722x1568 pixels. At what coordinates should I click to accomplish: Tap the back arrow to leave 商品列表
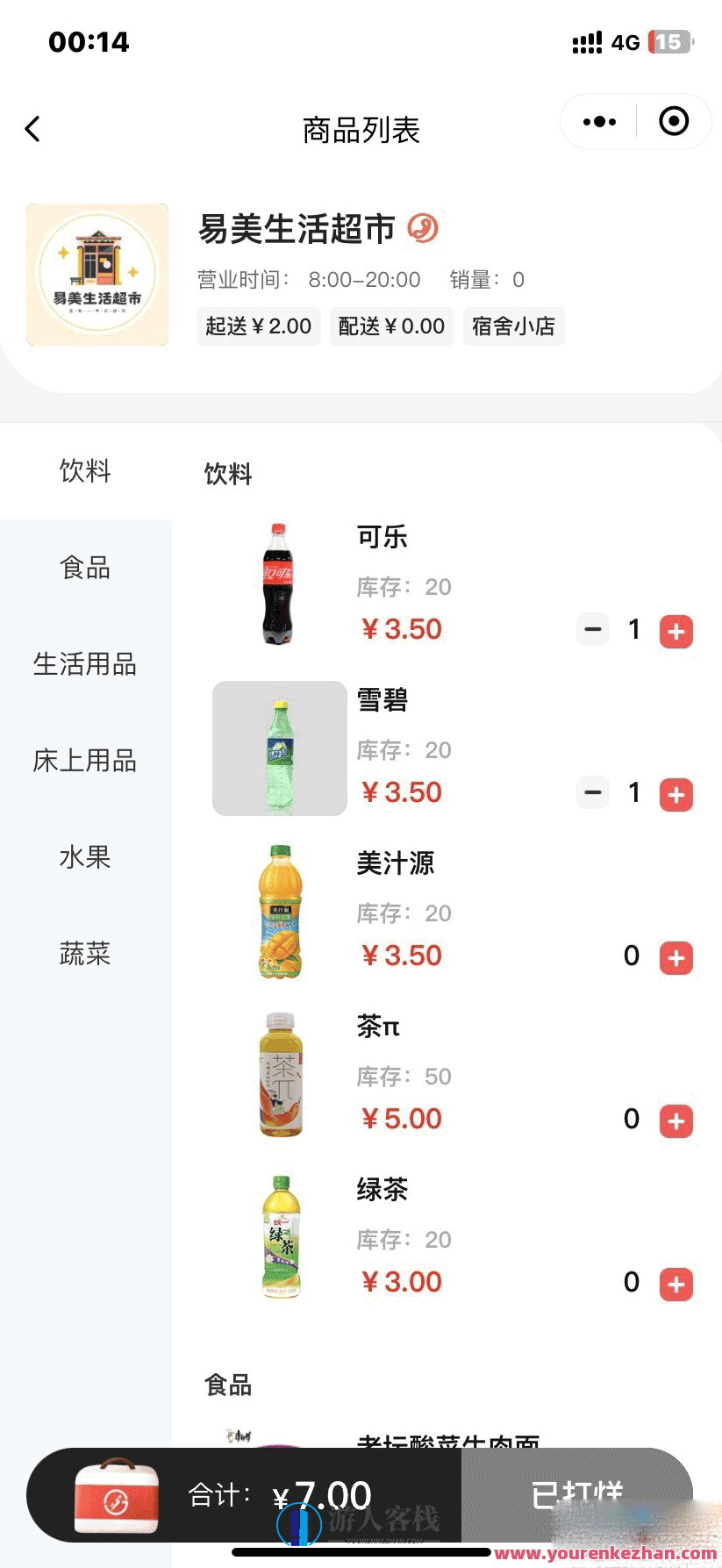coord(32,128)
